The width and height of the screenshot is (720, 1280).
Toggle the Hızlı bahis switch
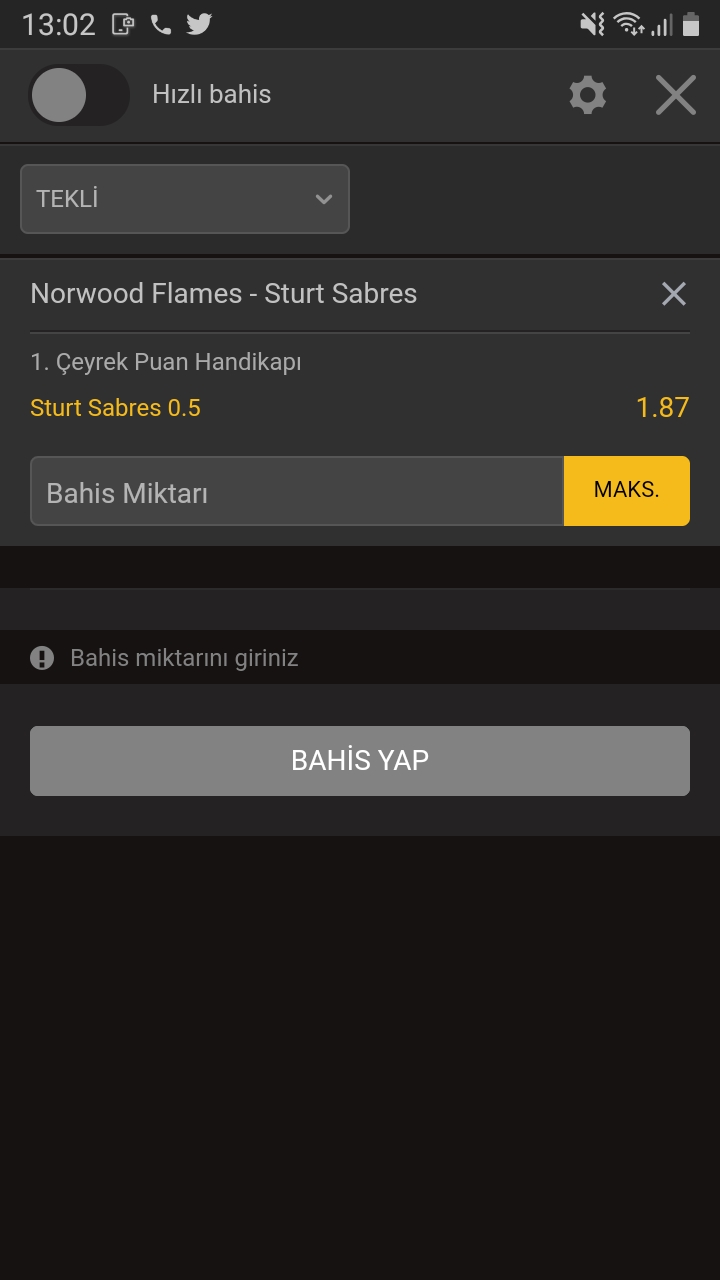click(78, 96)
